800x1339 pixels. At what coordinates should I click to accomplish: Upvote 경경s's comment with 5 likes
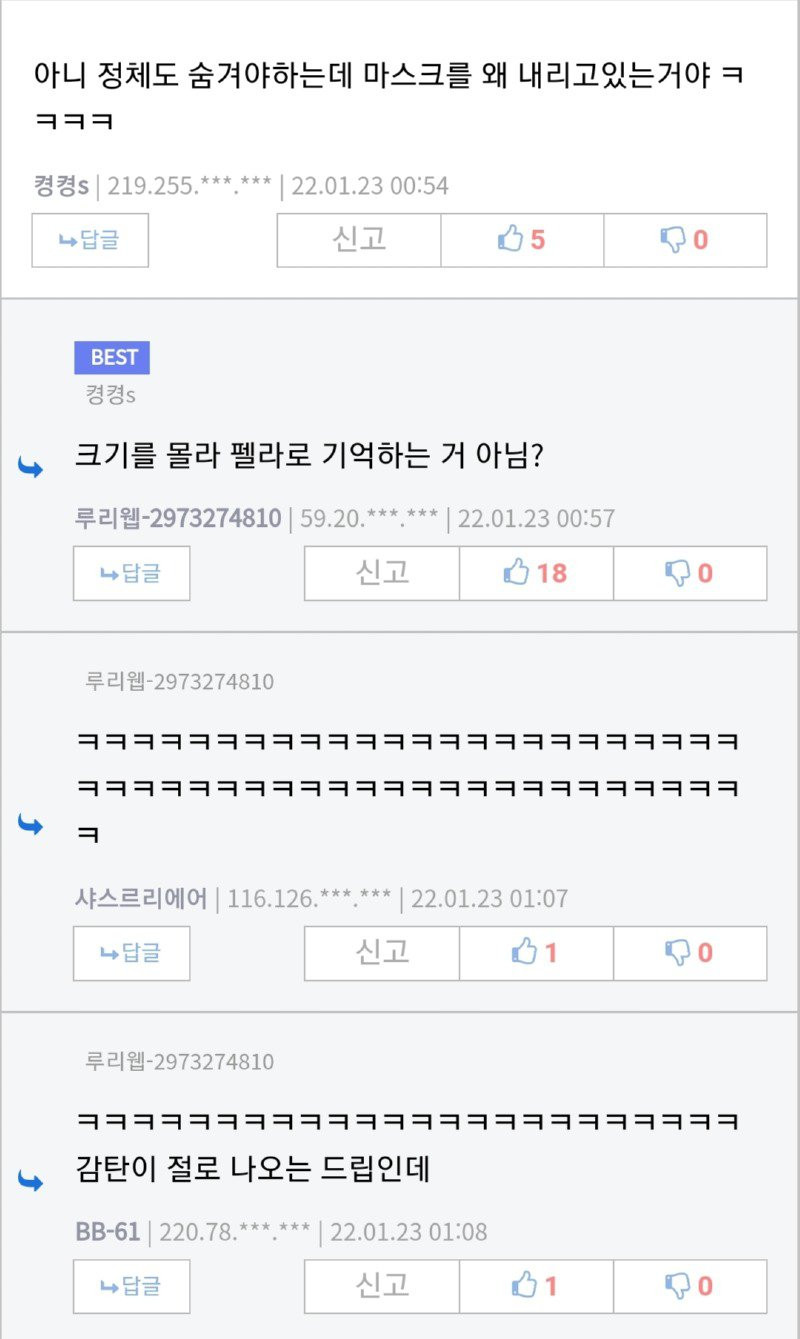(x=522, y=240)
